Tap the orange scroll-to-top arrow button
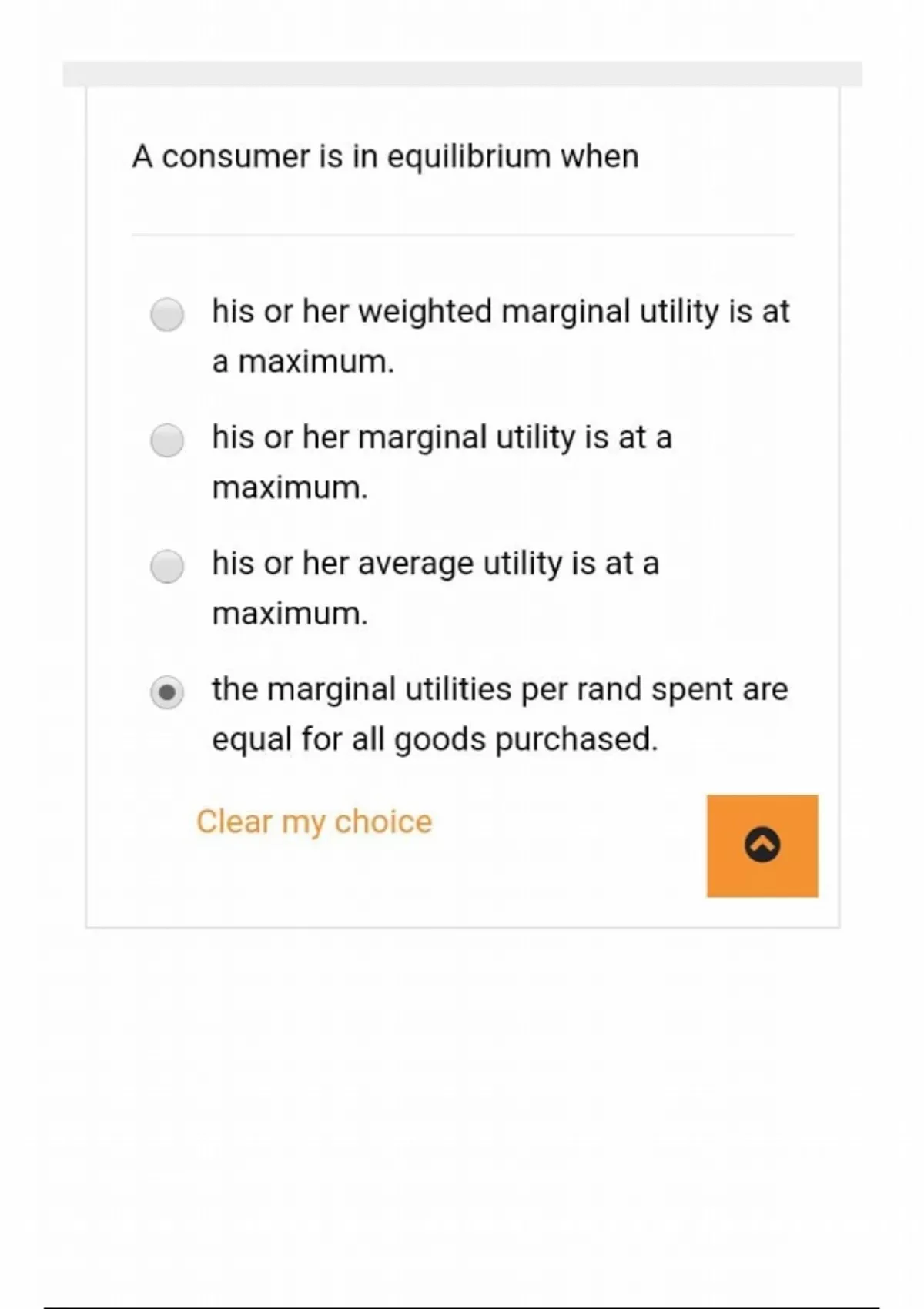This screenshot has height=1309, width=924. [762, 845]
